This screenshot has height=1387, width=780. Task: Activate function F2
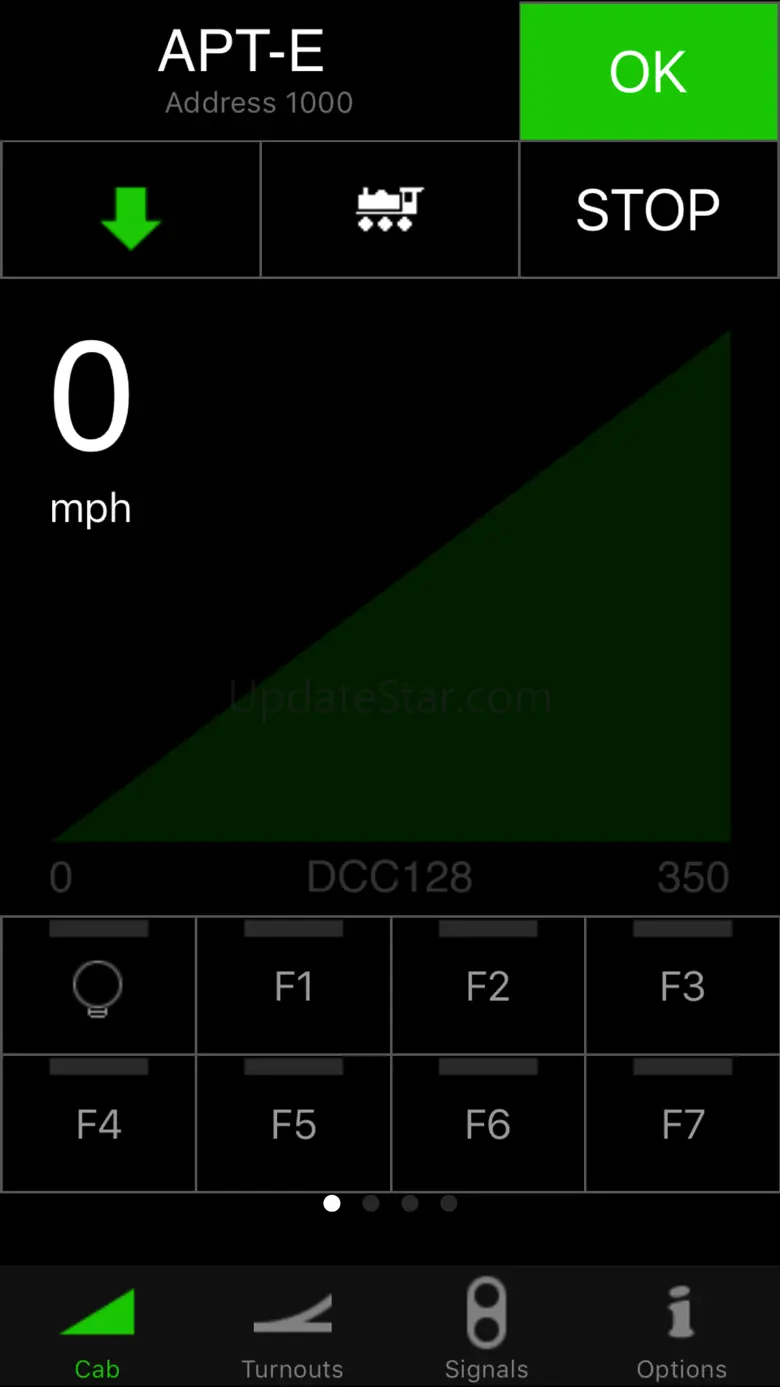pyautogui.click(x=488, y=988)
